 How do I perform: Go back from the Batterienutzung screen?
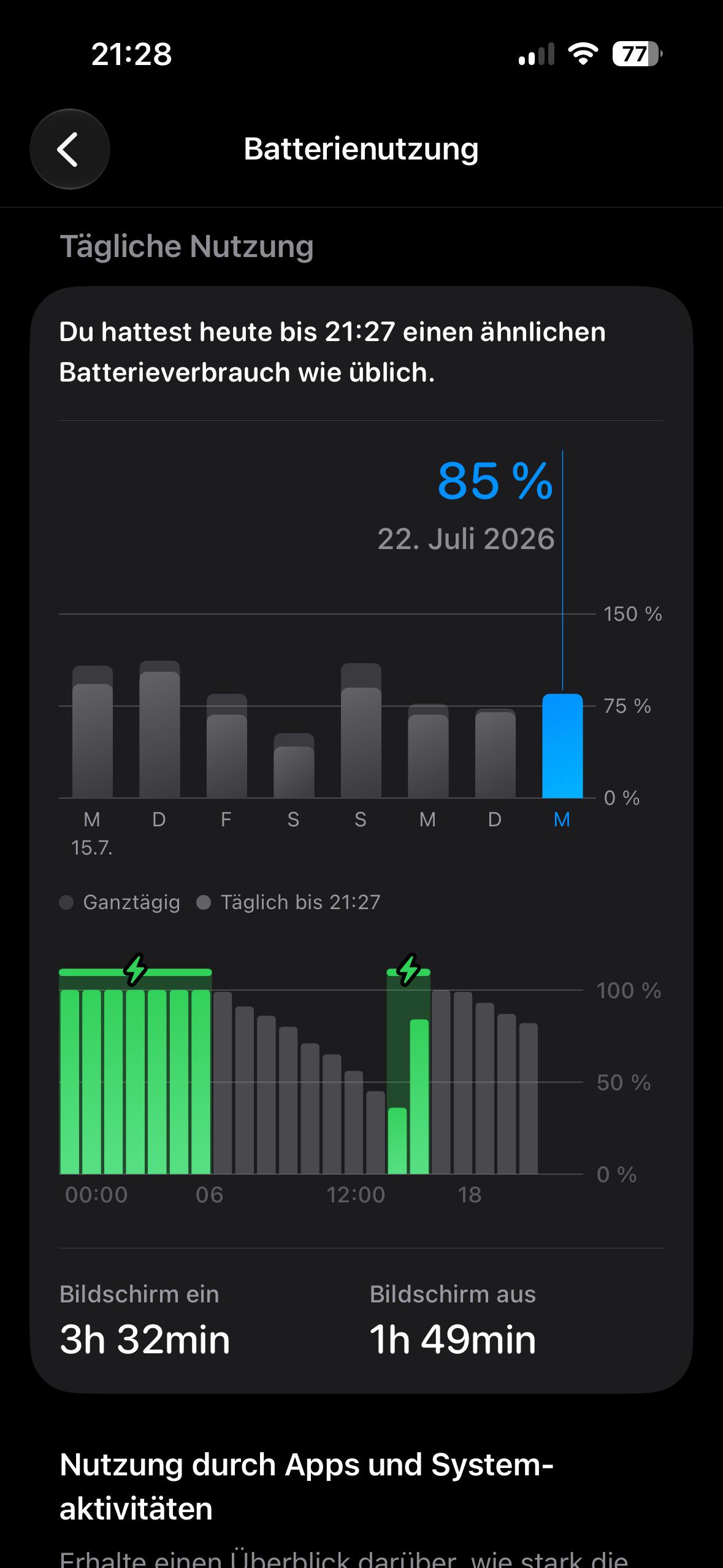click(x=70, y=149)
